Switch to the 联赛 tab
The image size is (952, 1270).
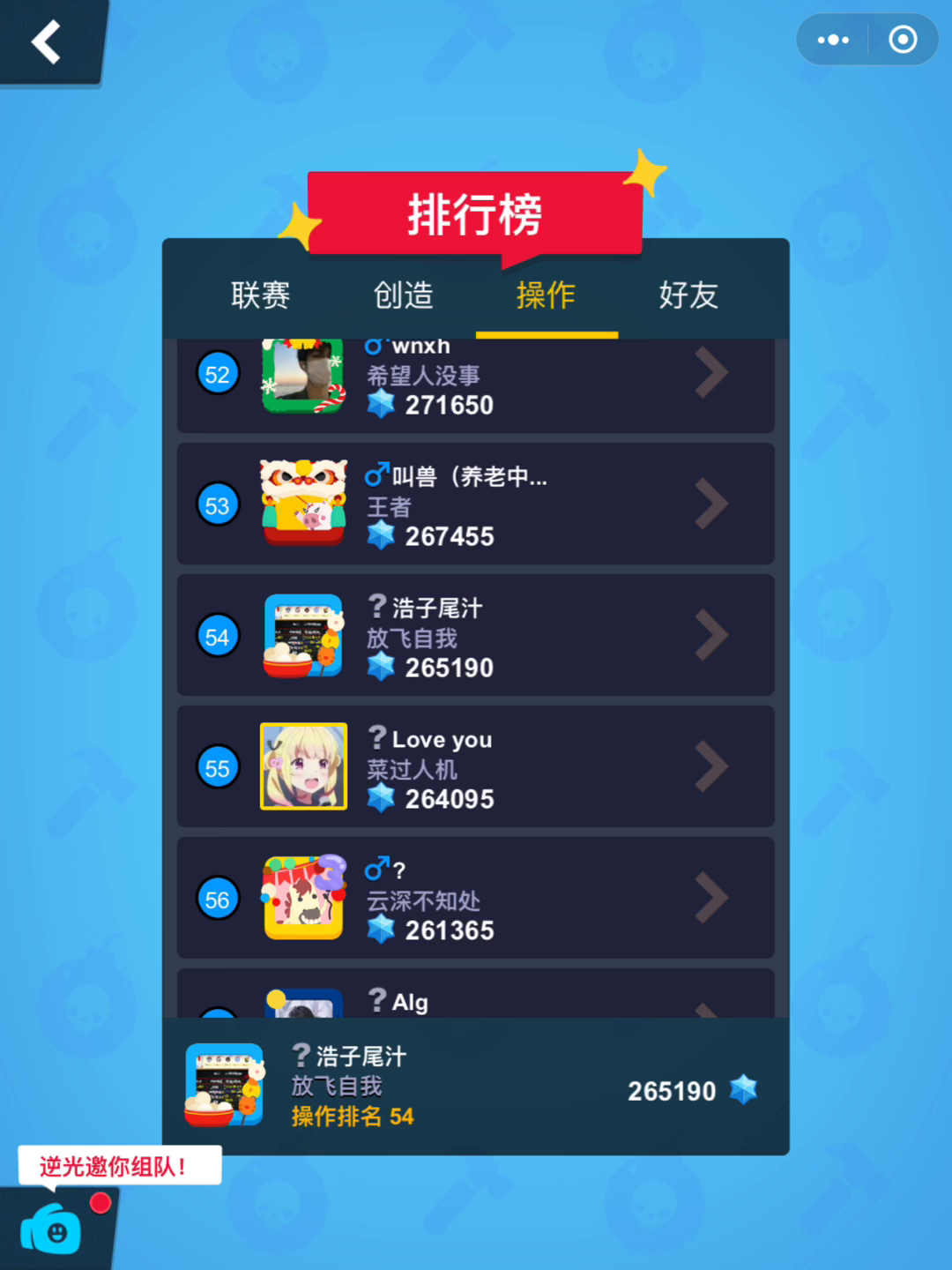(x=261, y=295)
